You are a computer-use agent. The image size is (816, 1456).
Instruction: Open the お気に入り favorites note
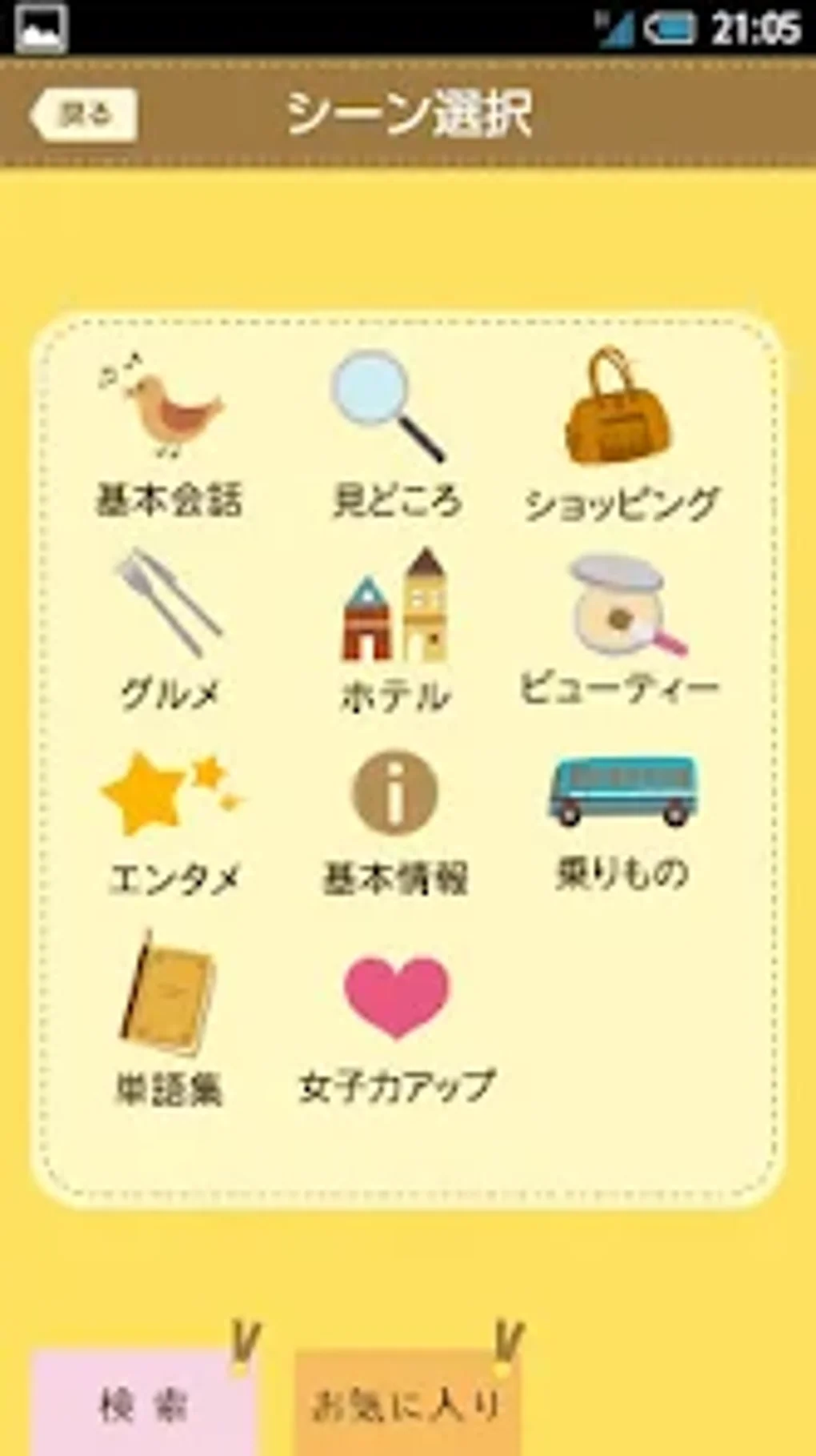pos(408,1402)
